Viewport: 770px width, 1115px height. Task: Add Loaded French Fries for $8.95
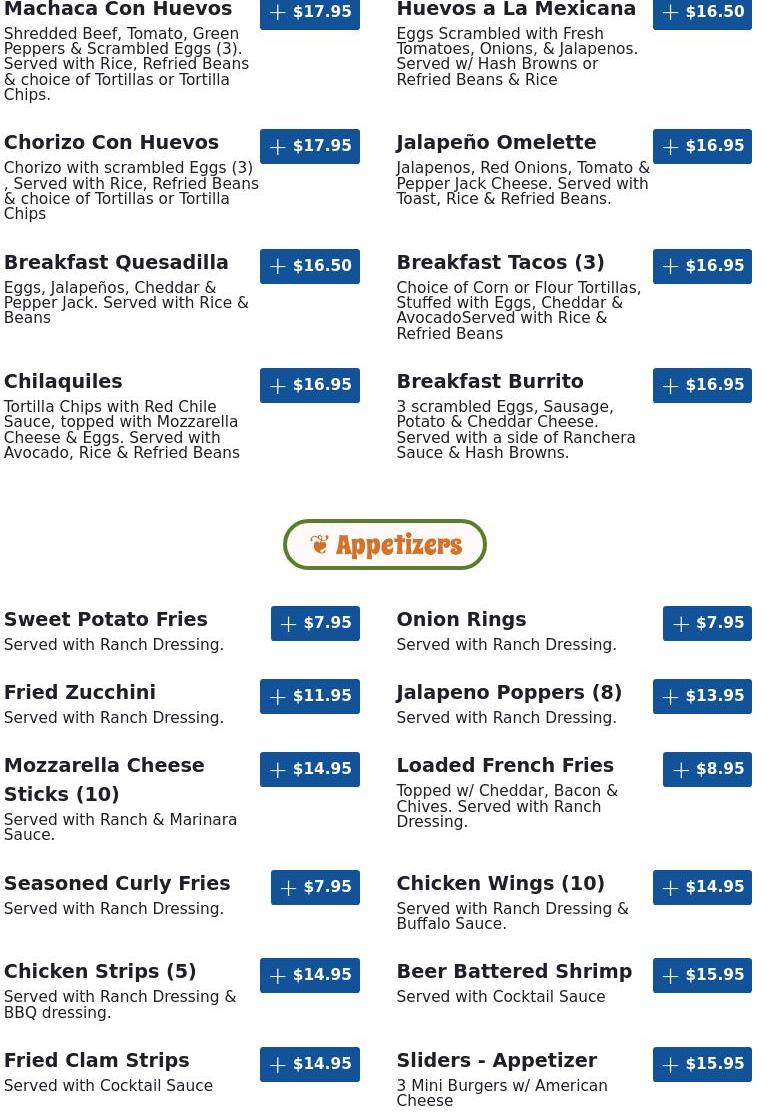[x=707, y=769]
